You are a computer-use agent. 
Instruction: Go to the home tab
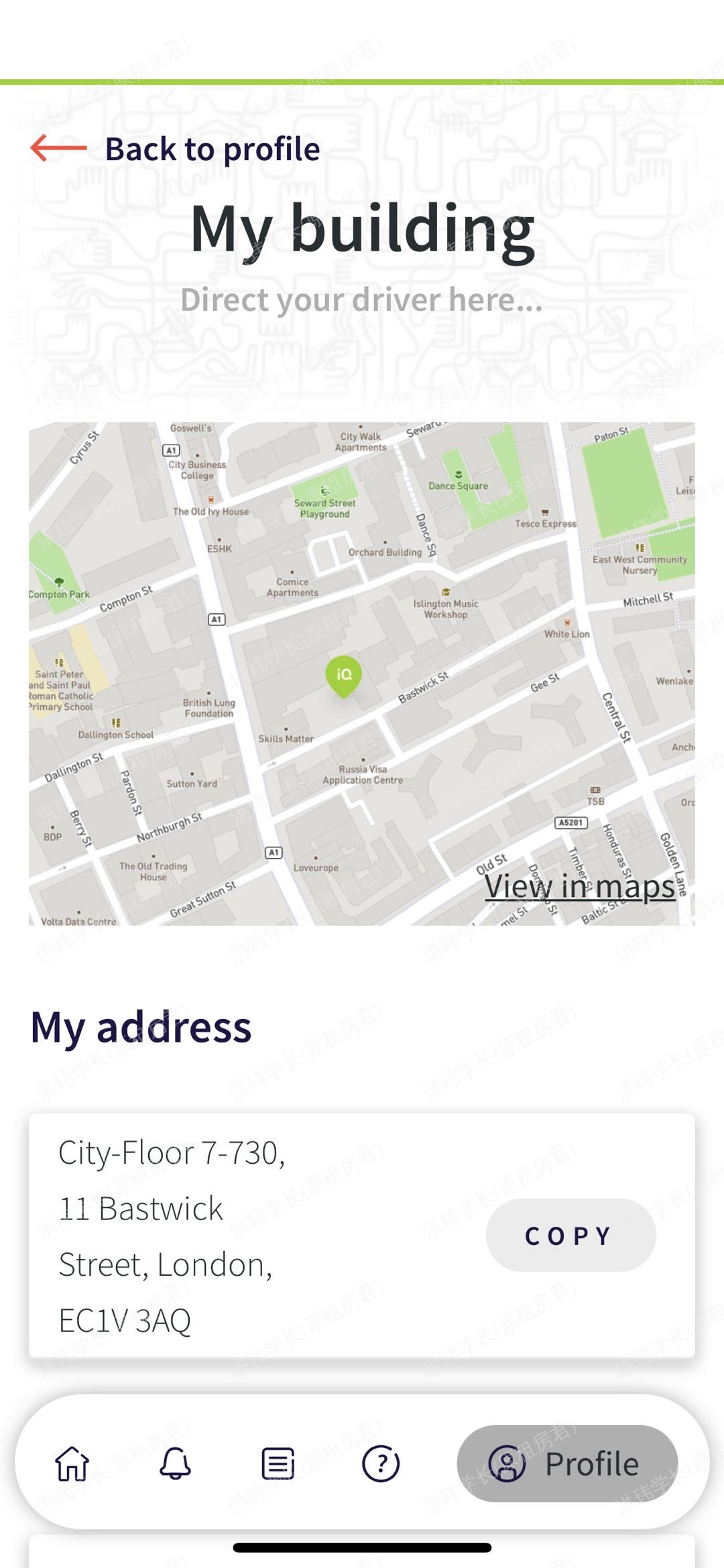(x=72, y=1463)
